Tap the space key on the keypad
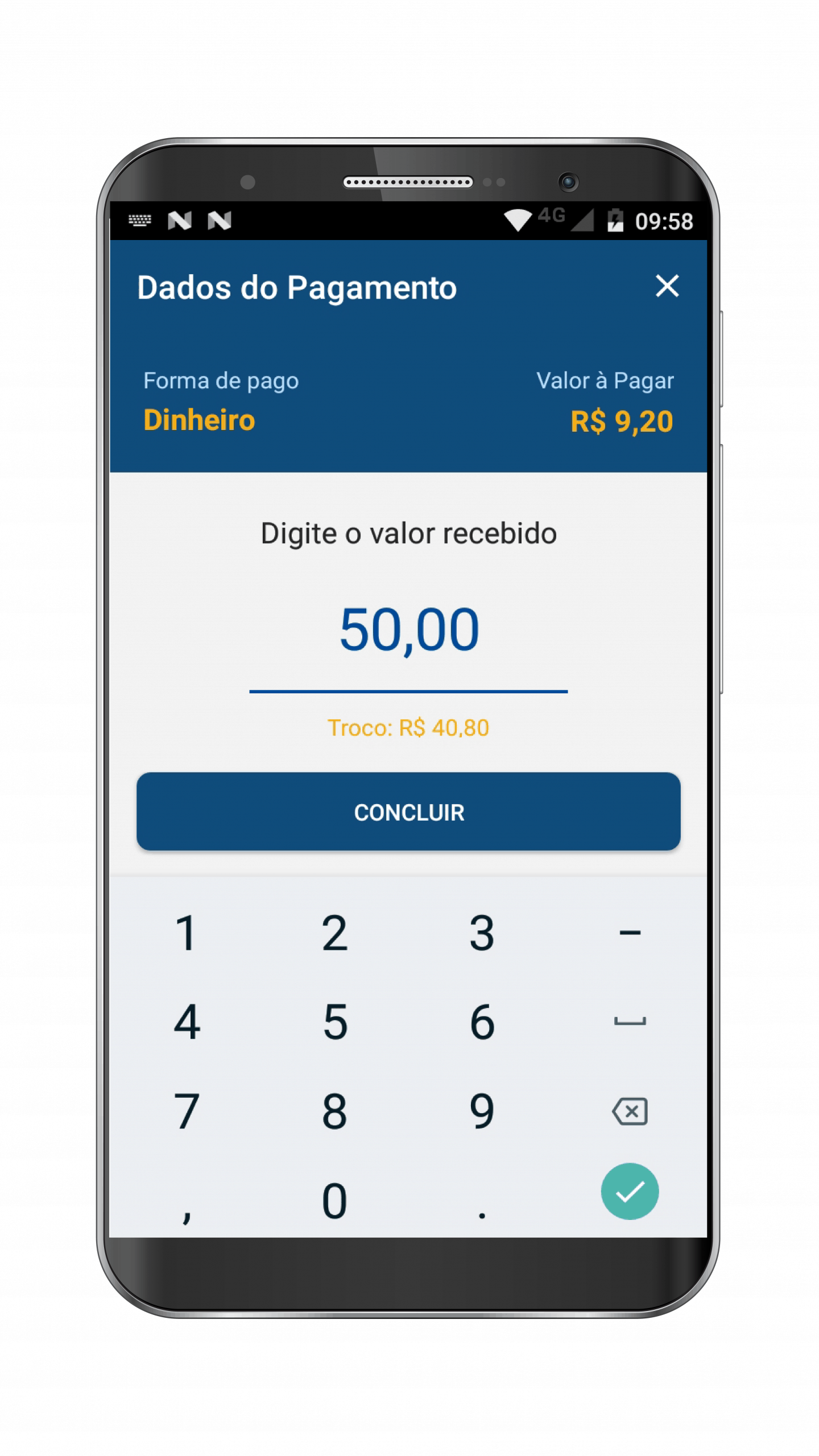This screenshot has height=1456, width=819. (630, 1022)
